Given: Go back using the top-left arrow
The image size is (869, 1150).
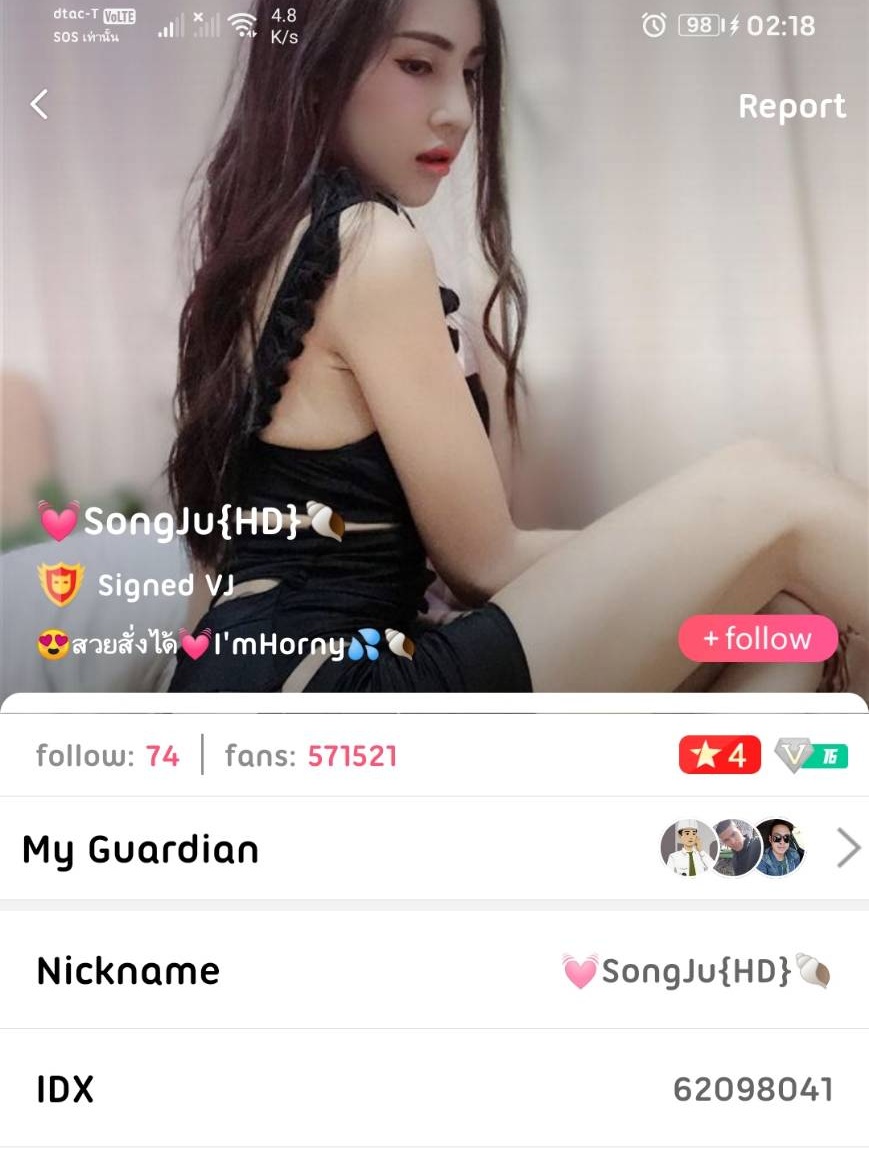Looking at the screenshot, I should 40,104.
